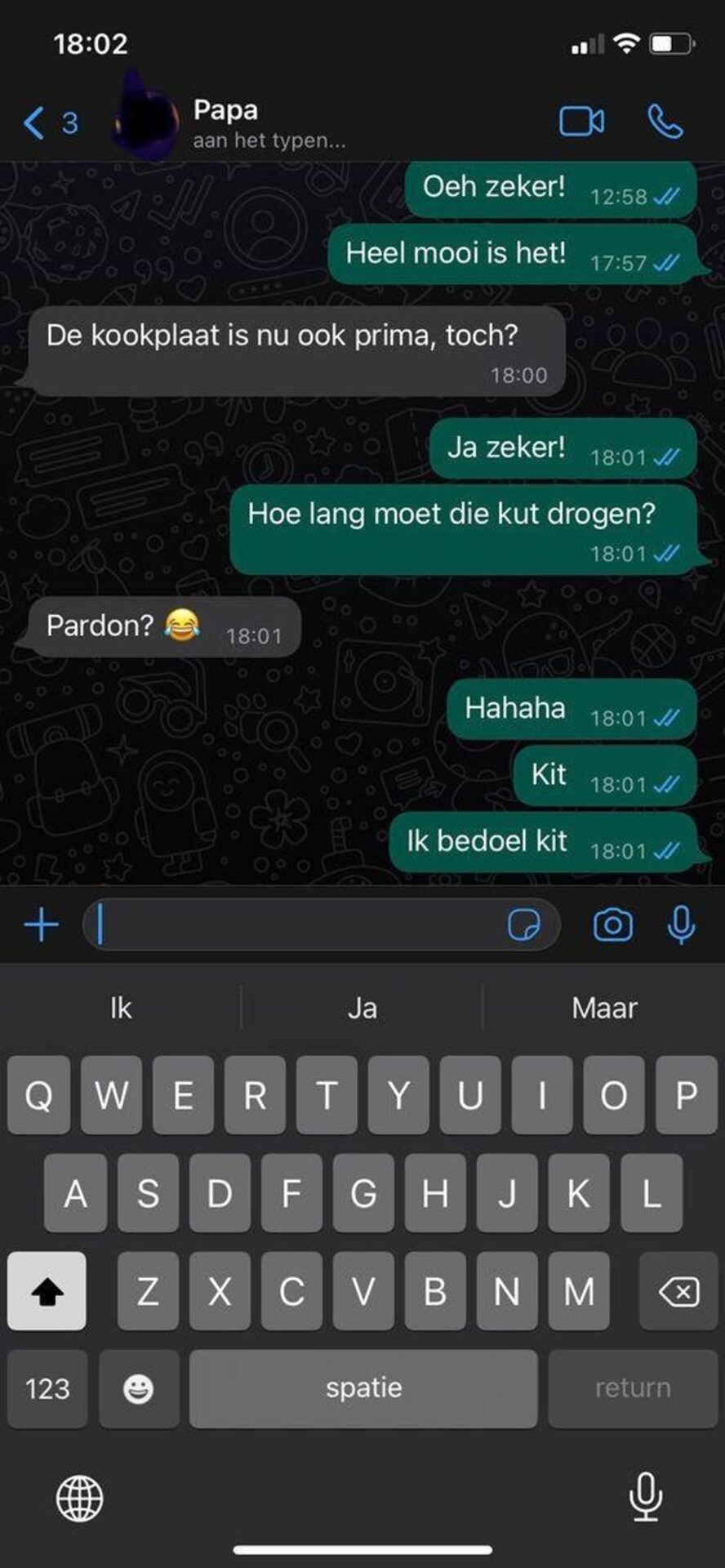The height and width of the screenshot is (1568, 725).
Task: Open the emoji keyboard
Action: 138,1388
